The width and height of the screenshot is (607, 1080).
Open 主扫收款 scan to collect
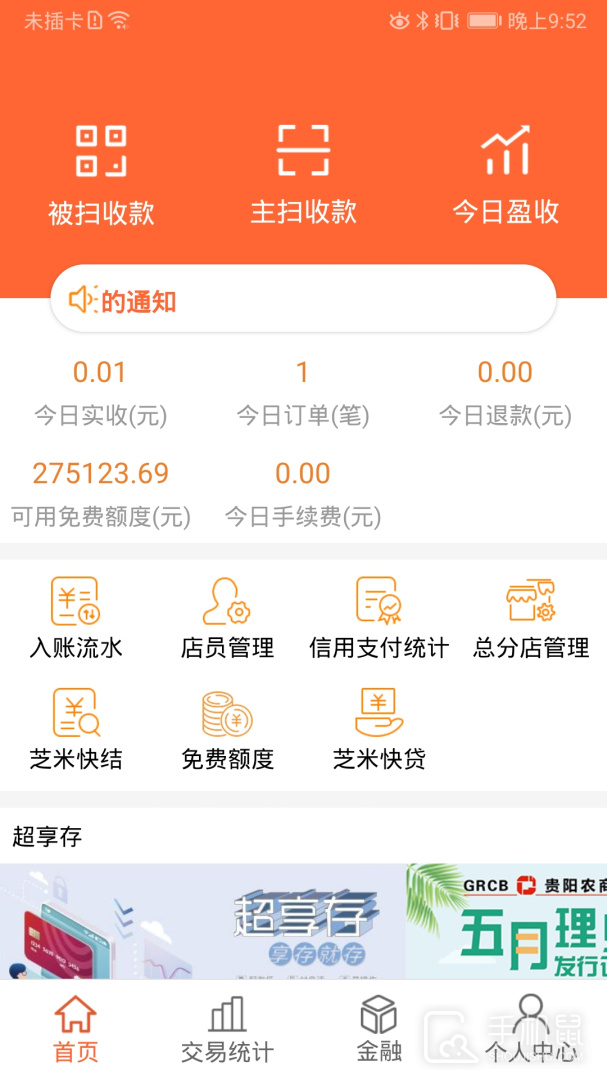click(x=303, y=173)
